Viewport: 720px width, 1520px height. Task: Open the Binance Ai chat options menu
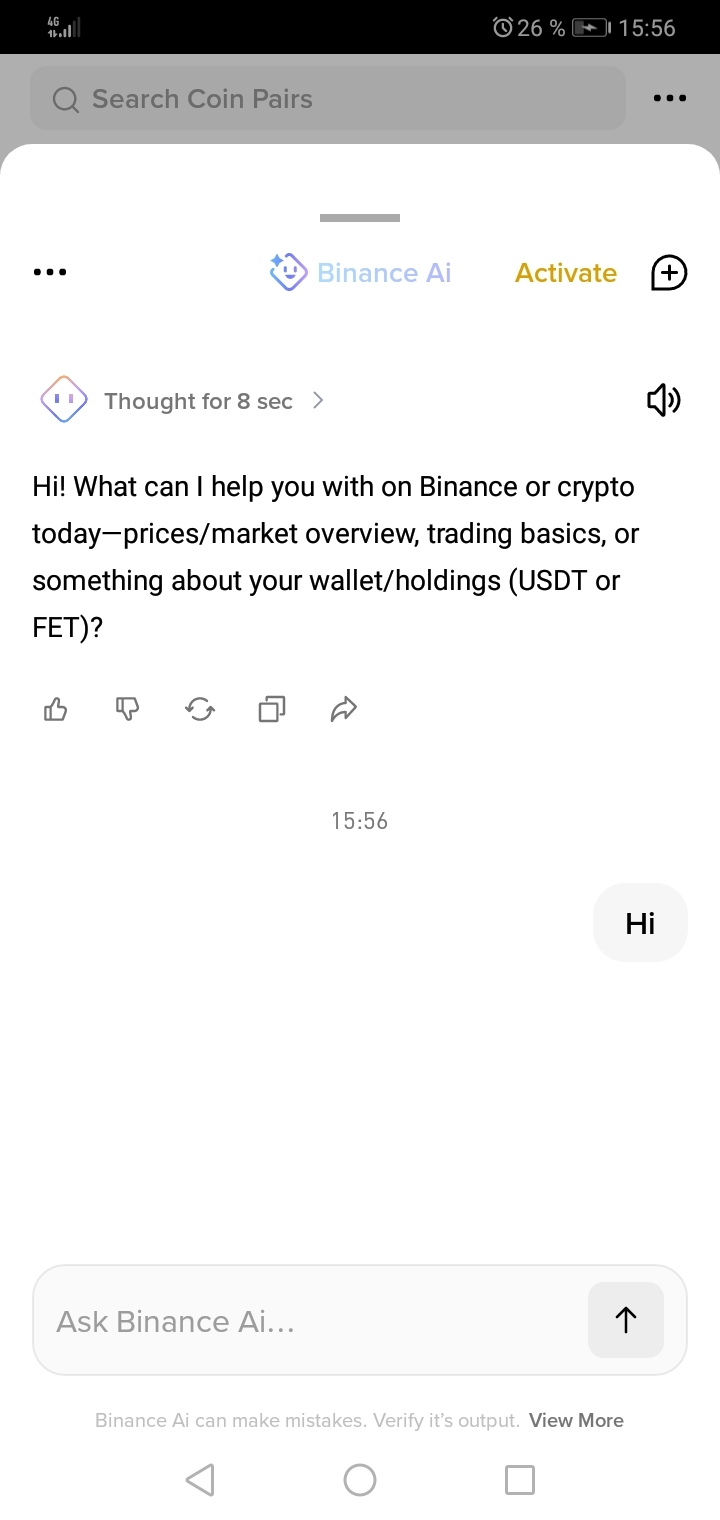tap(50, 272)
